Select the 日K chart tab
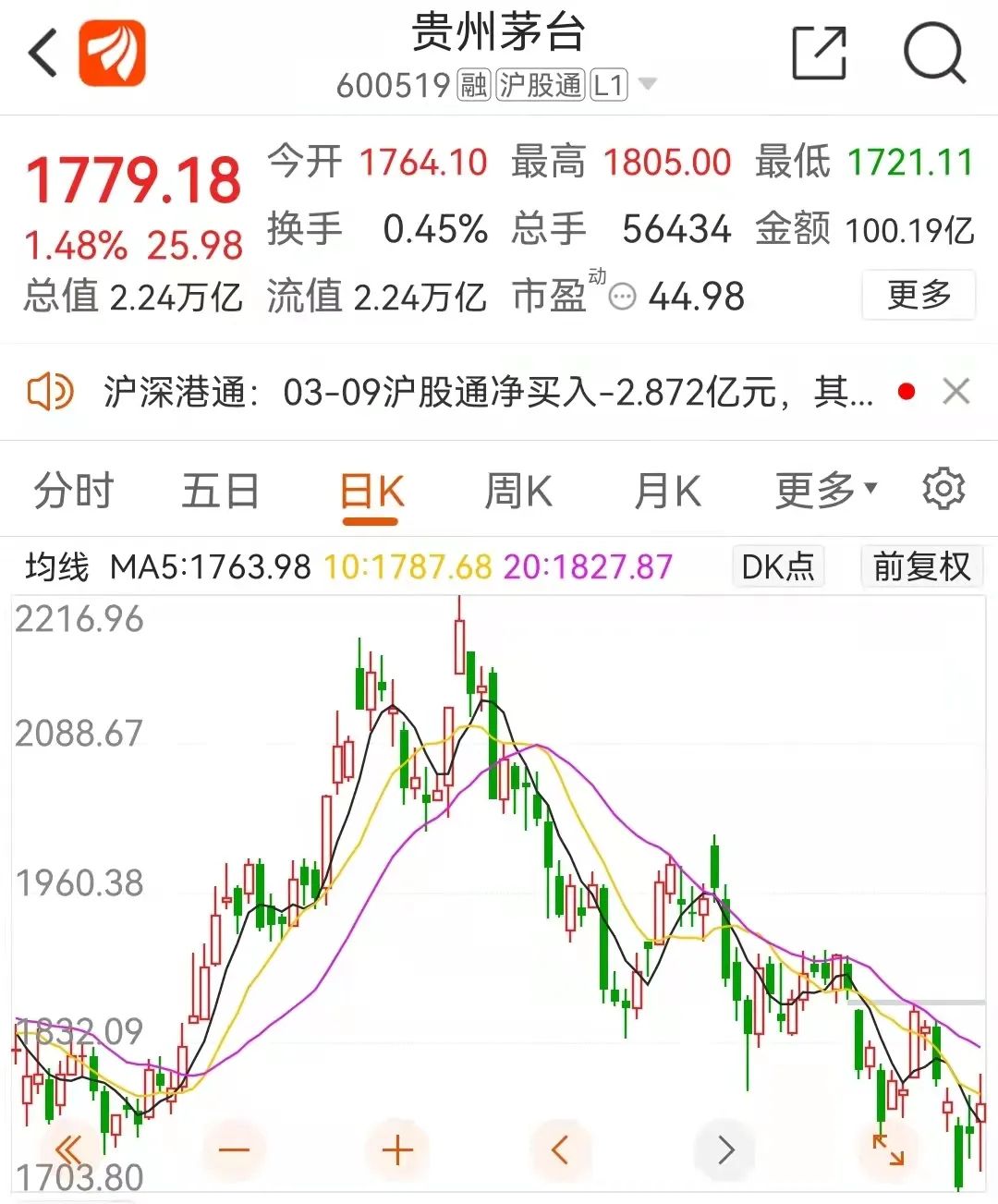The width and height of the screenshot is (998, 1204). click(371, 493)
